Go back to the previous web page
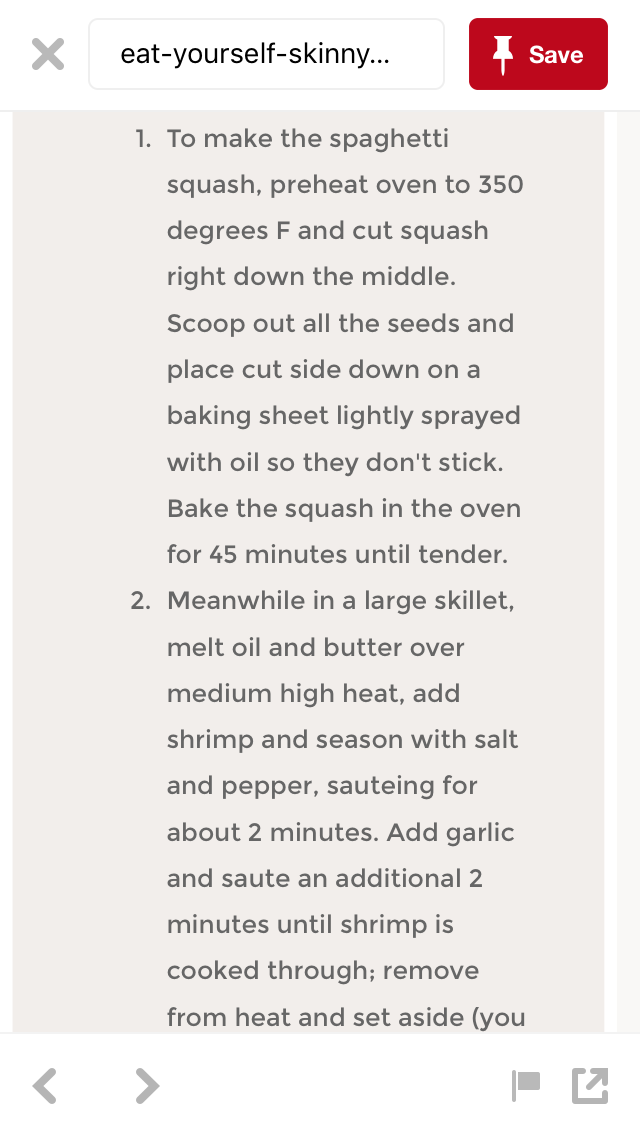The width and height of the screenshot is (640, 1136). tap(45, 1085)
